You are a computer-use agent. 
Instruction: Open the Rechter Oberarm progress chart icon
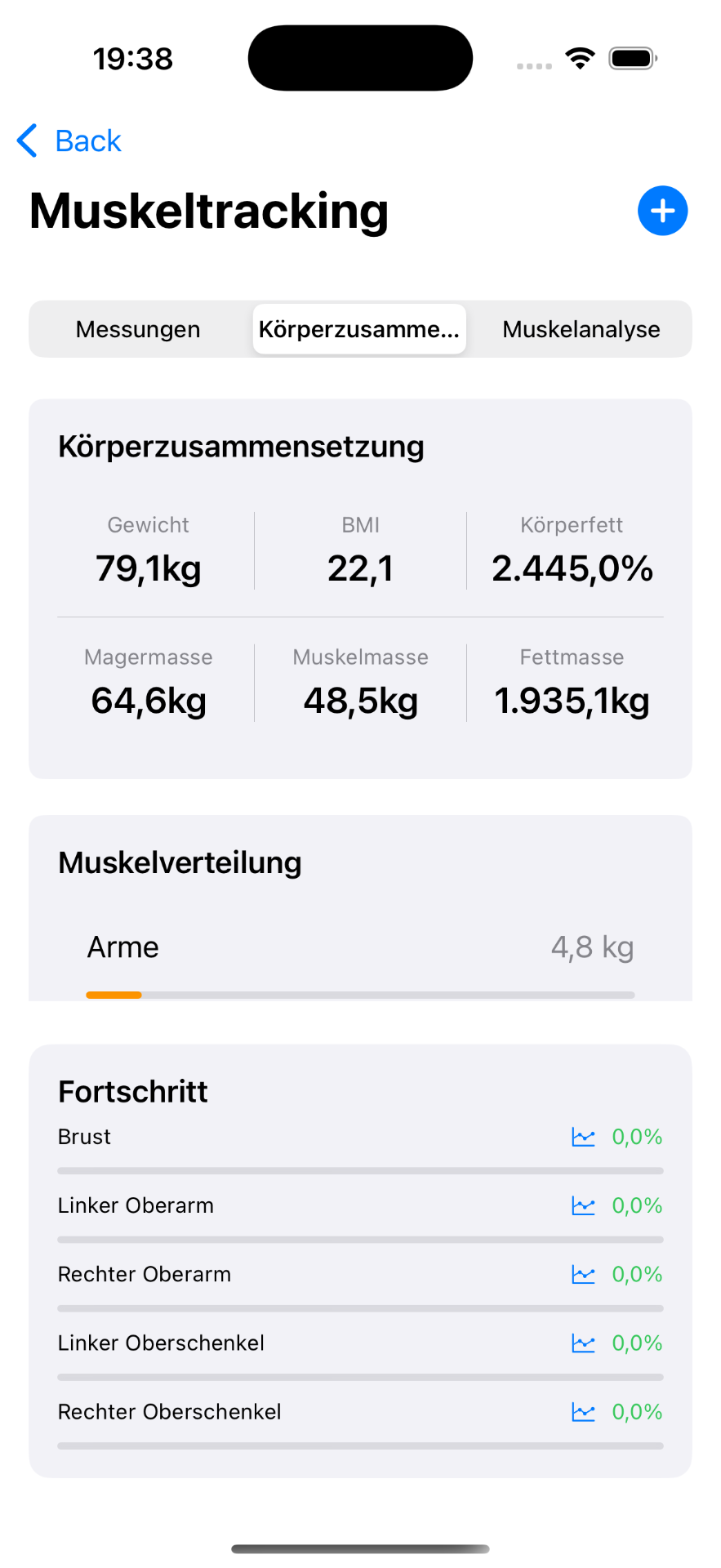click(582, 1274)
